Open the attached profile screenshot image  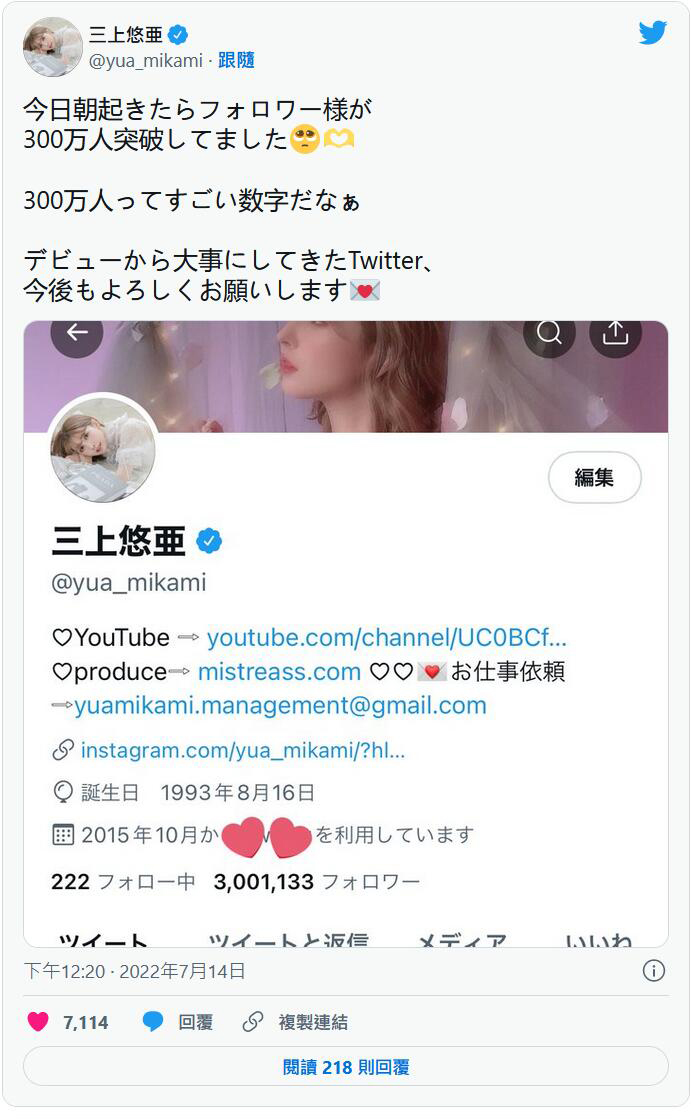[x=345, y=633]
